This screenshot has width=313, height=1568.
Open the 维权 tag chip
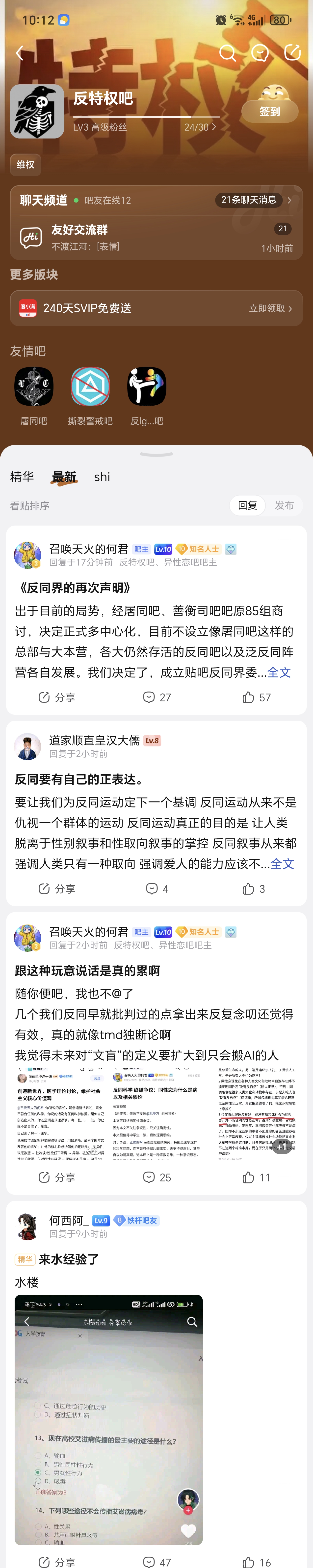tap(26, 164)
